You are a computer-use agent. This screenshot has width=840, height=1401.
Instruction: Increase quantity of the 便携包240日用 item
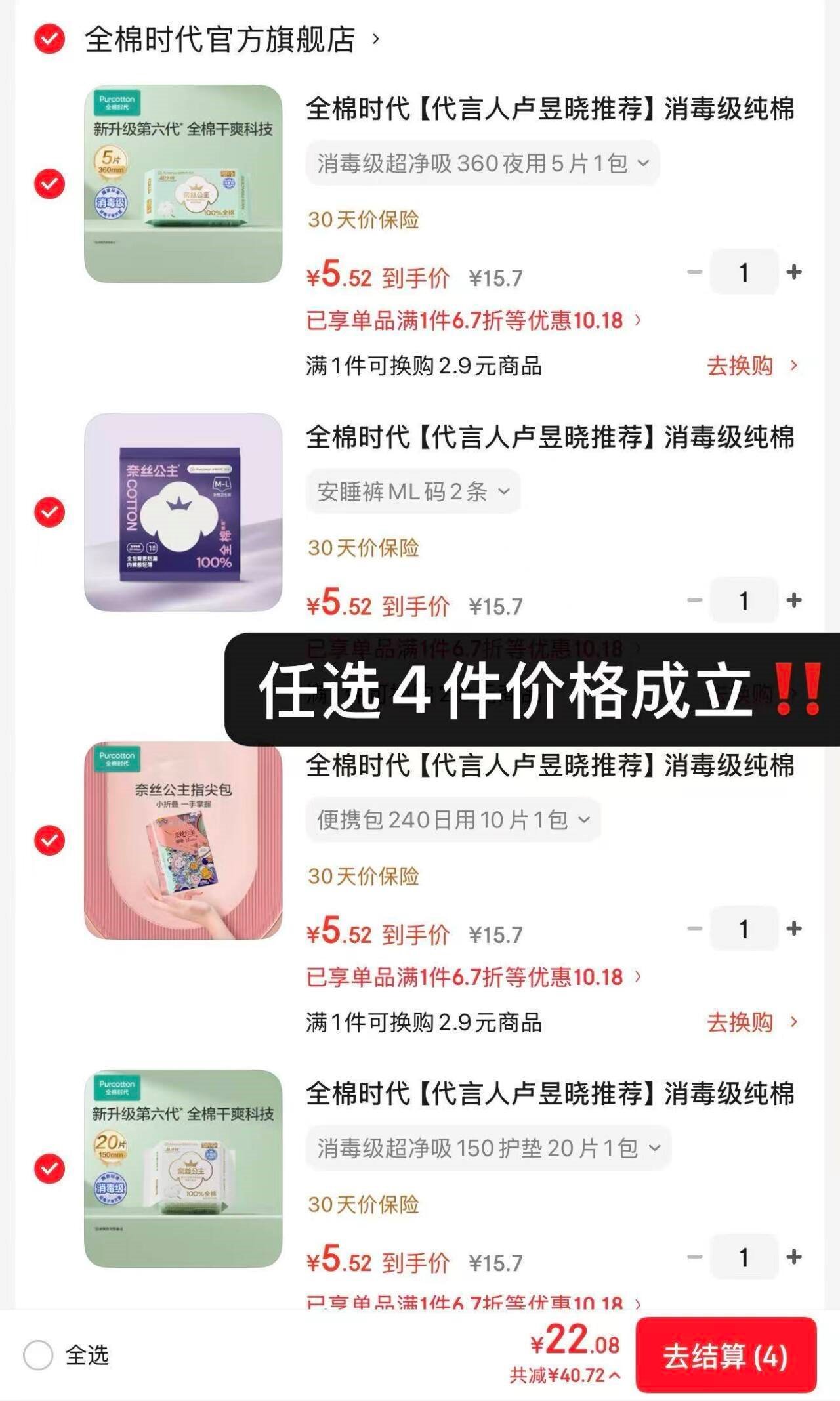[x=794, y=929]
